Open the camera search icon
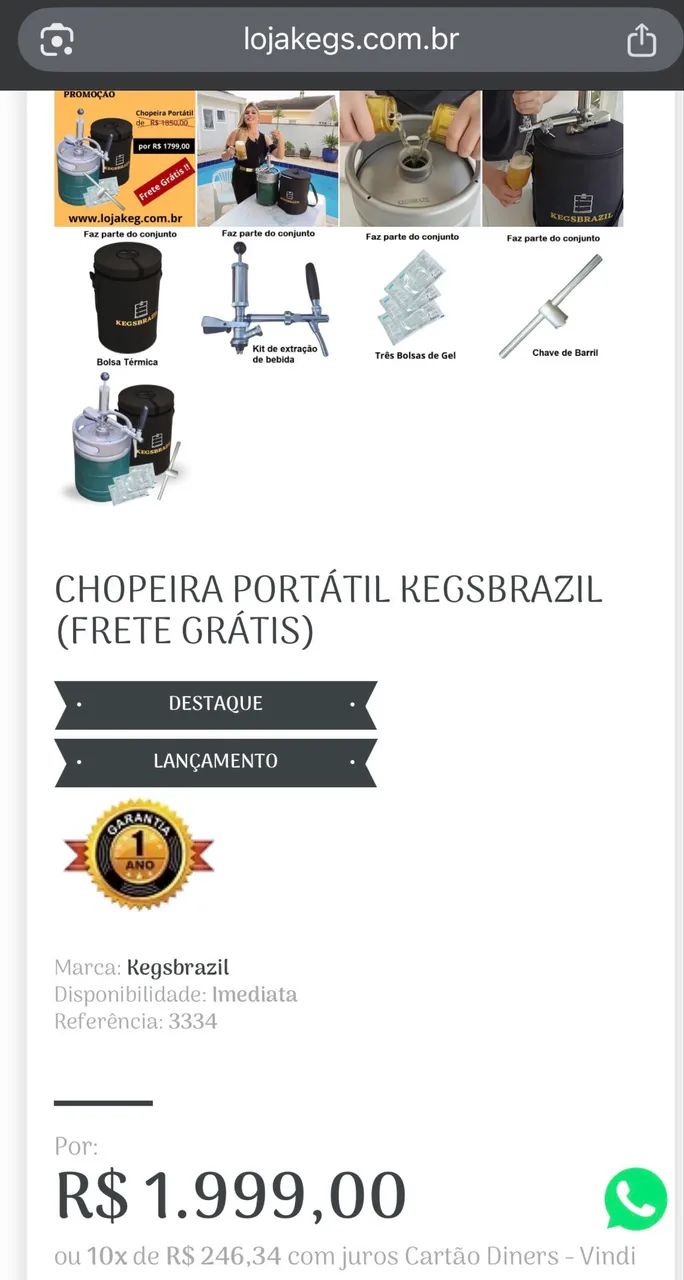This screenshot has height=1280, width=684. 57,40
